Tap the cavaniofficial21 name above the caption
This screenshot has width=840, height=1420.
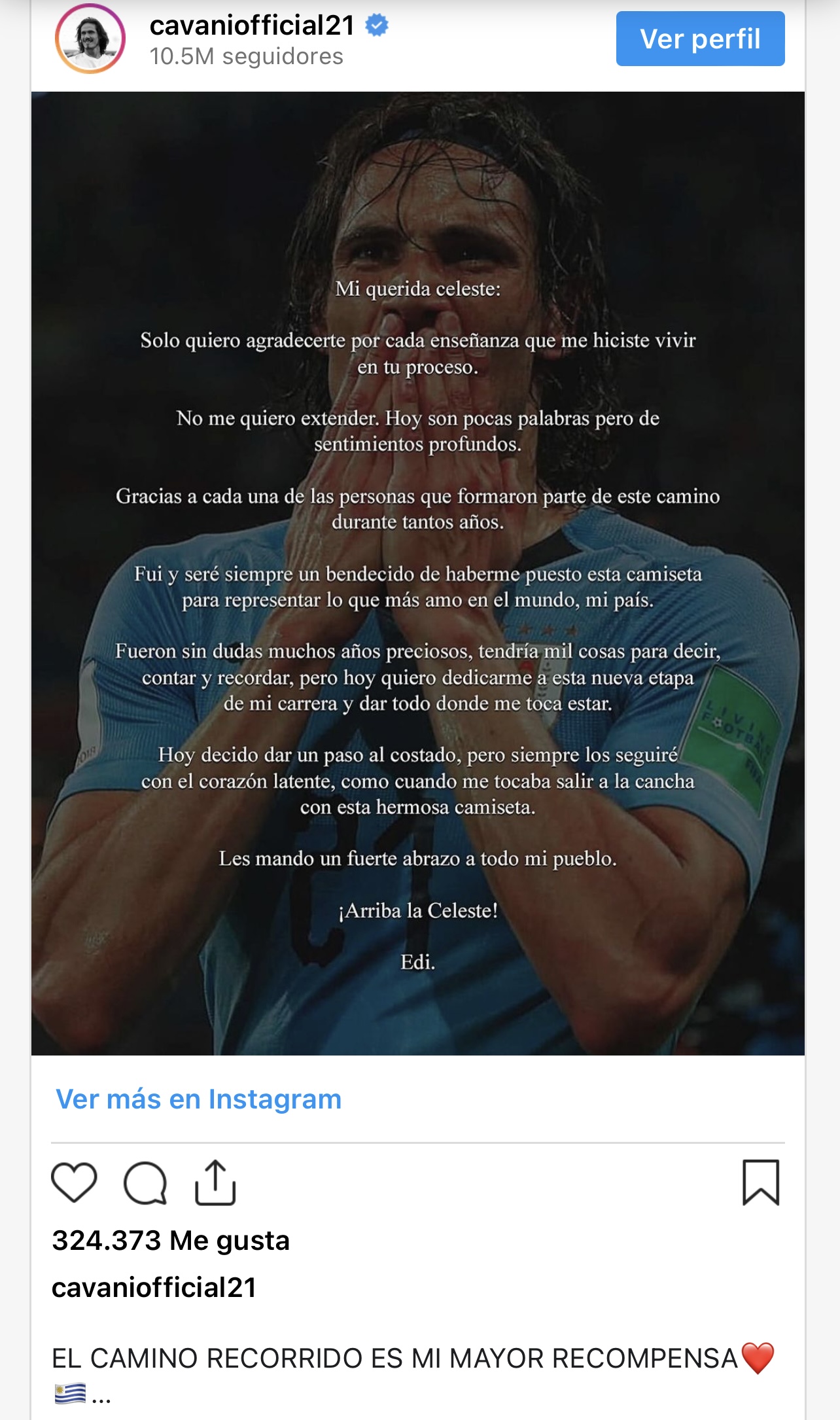point(154,1287)
